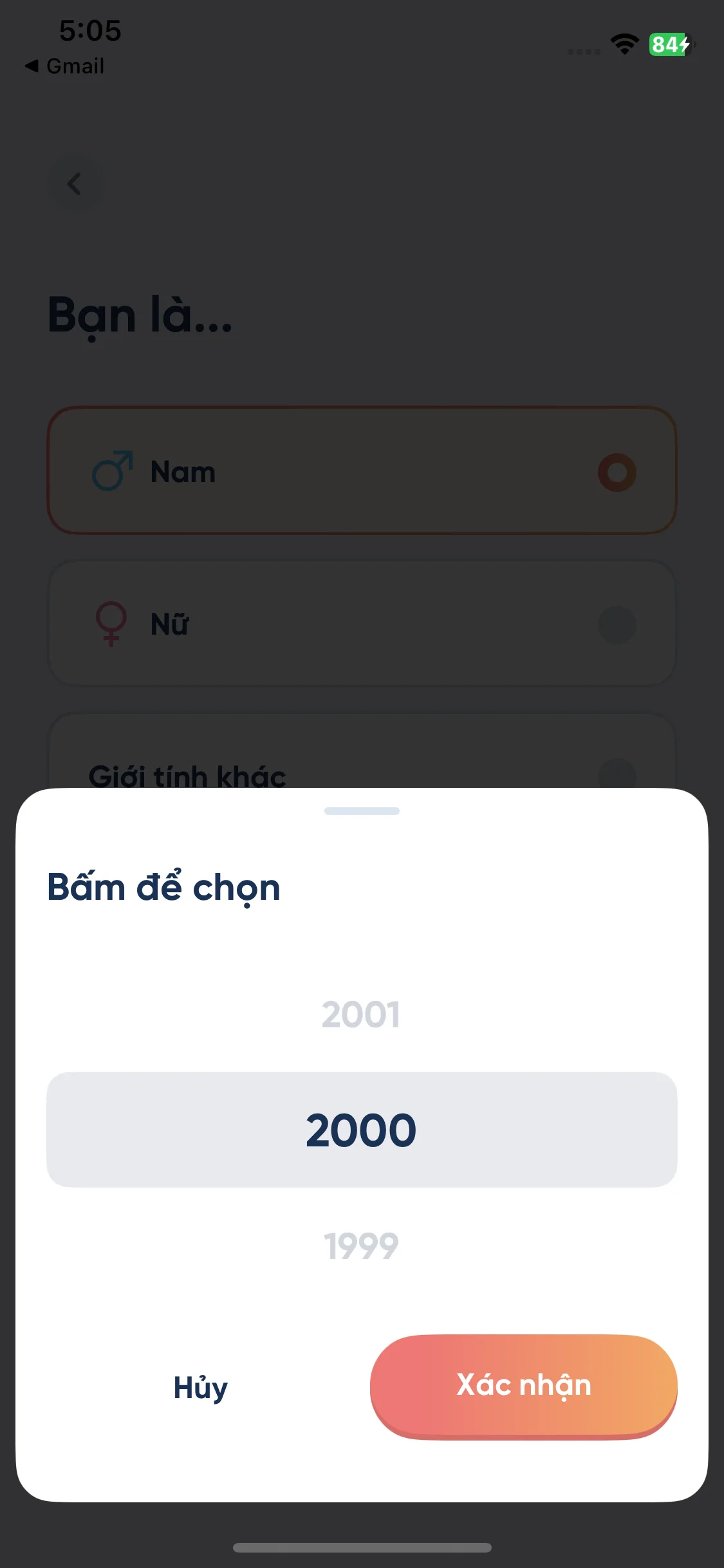Pick the year 1999
Viewport: 724px width, 1568px height.
tap(361, 1246)
